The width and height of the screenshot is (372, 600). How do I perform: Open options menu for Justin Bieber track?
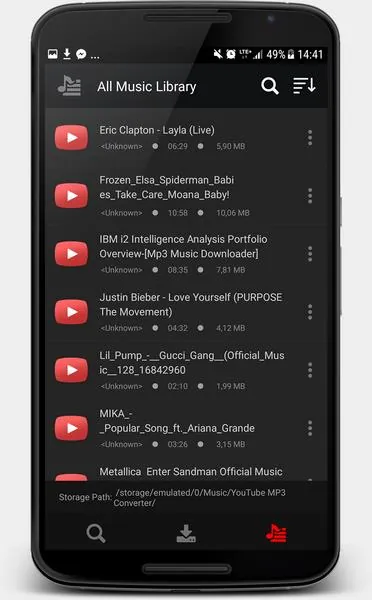tap(310, 312)
